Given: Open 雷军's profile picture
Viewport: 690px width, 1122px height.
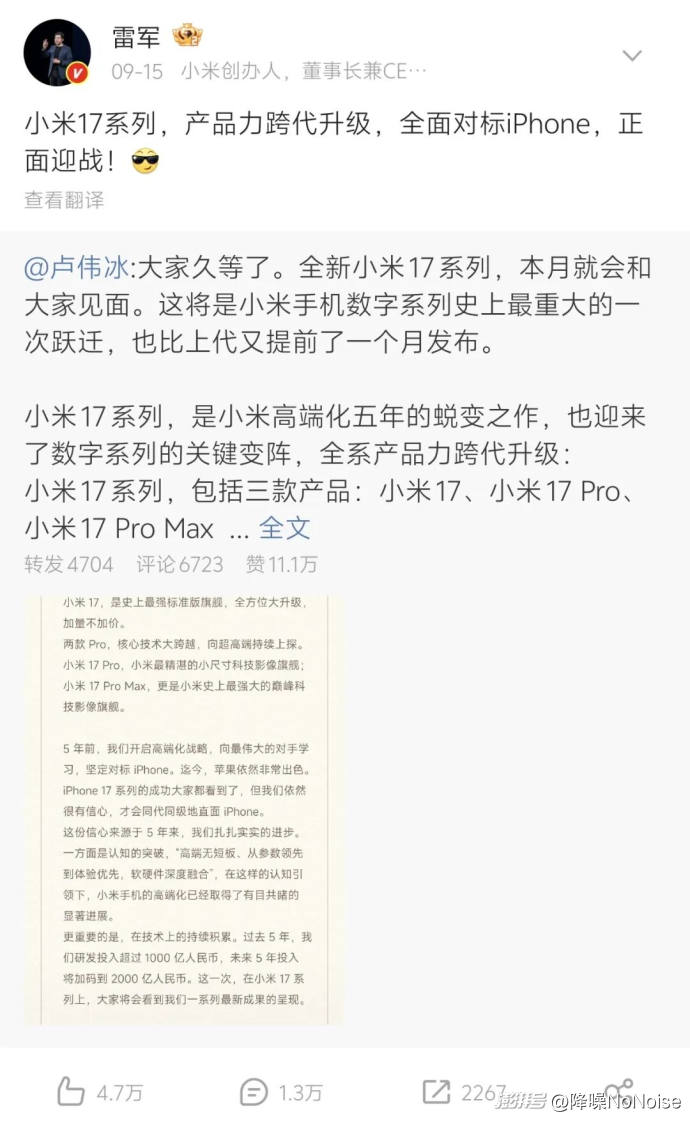Looking at the screenshot, I should coord(57,53).
